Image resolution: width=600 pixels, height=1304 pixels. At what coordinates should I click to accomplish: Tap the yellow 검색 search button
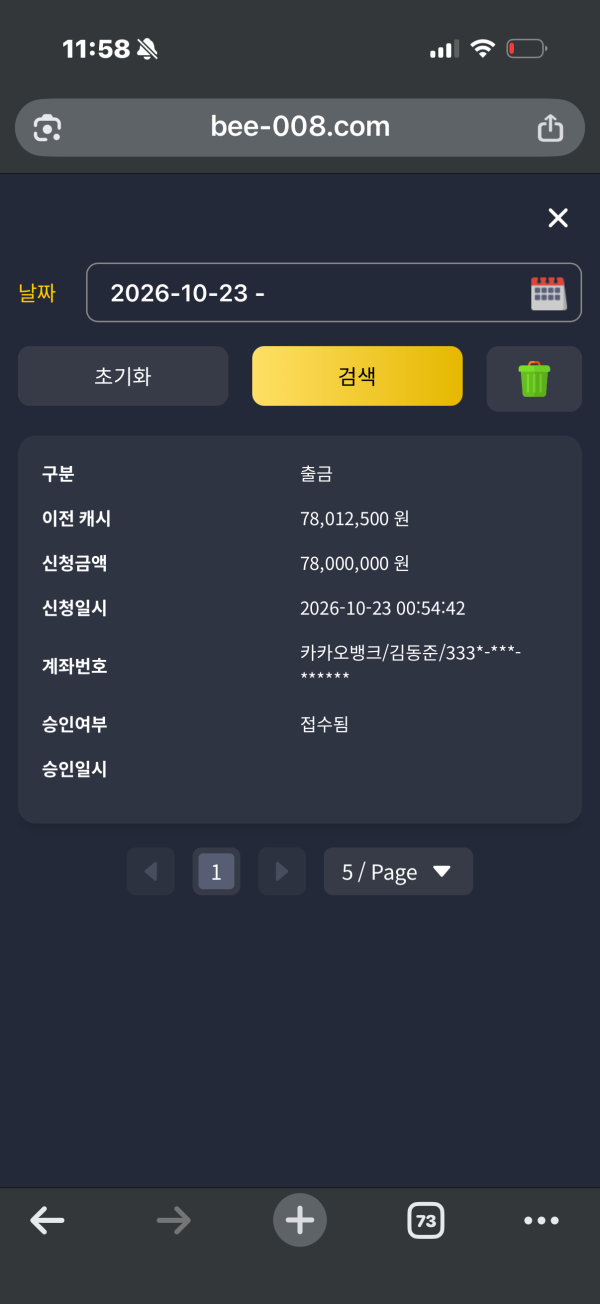coord(357,376)
